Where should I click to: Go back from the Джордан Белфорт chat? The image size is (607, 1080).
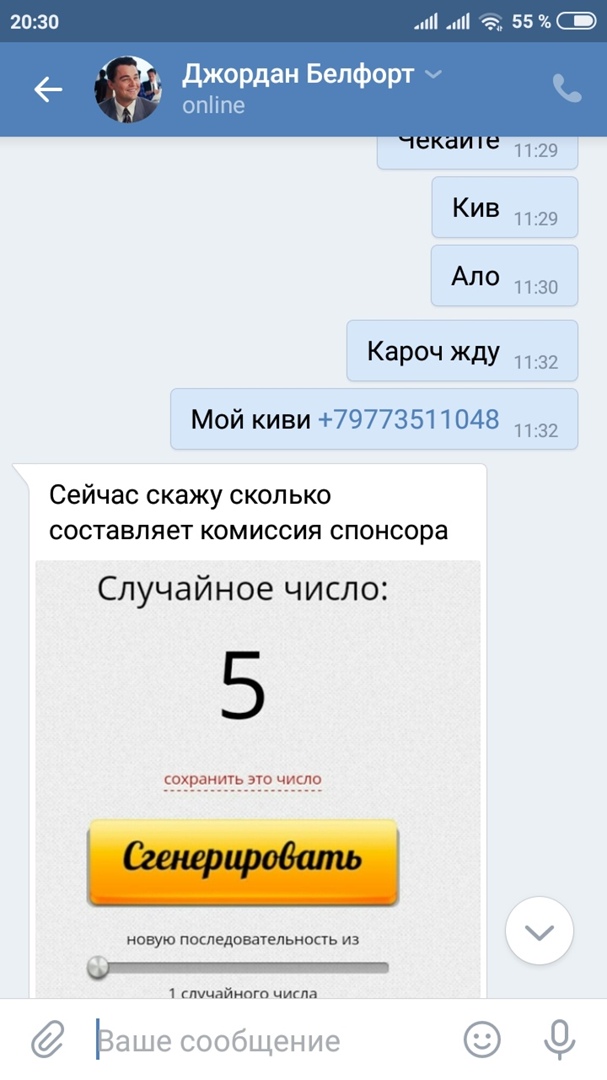pos(47,90)
